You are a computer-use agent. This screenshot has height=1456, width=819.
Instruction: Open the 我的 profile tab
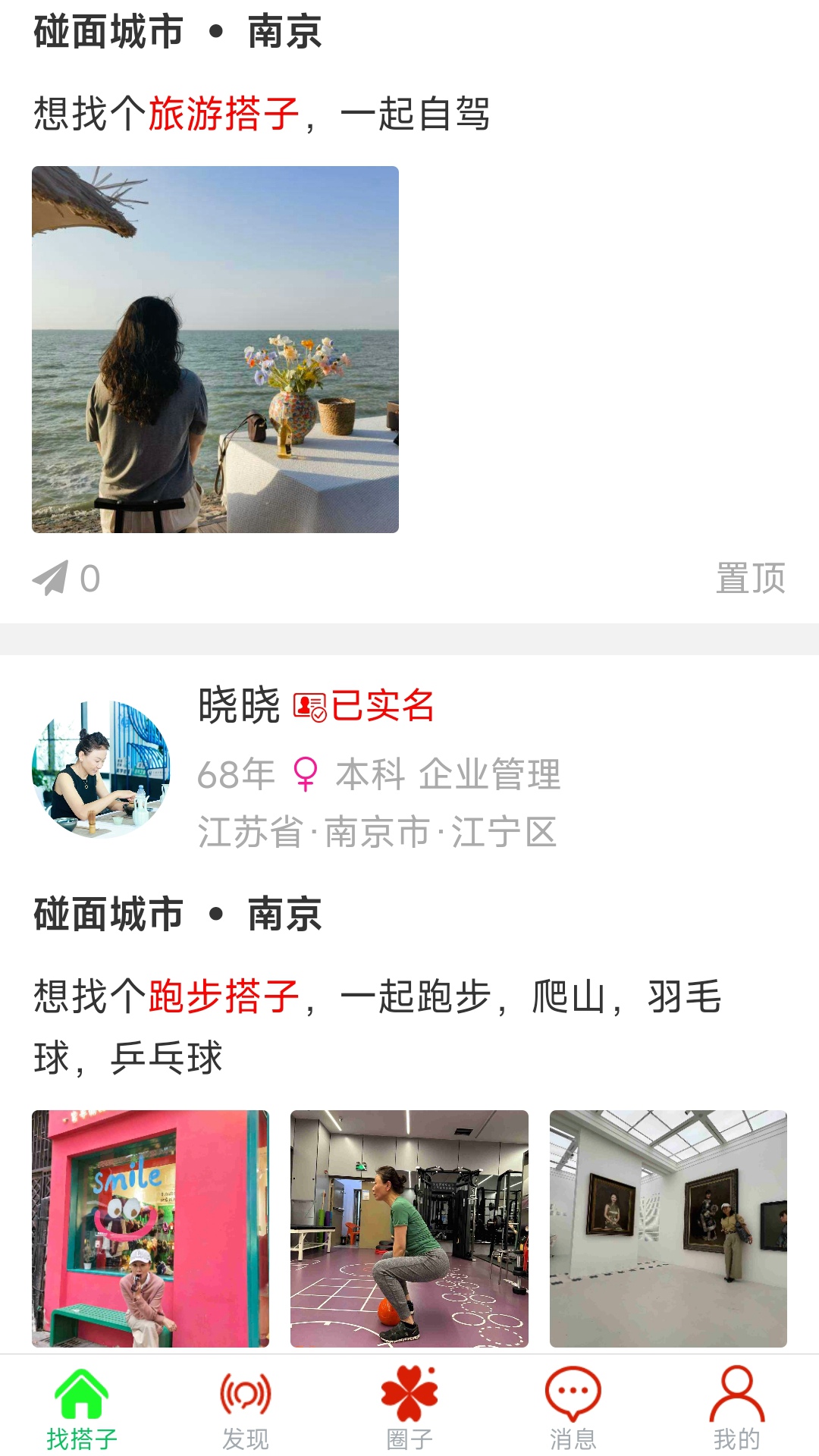(736, 1408)
